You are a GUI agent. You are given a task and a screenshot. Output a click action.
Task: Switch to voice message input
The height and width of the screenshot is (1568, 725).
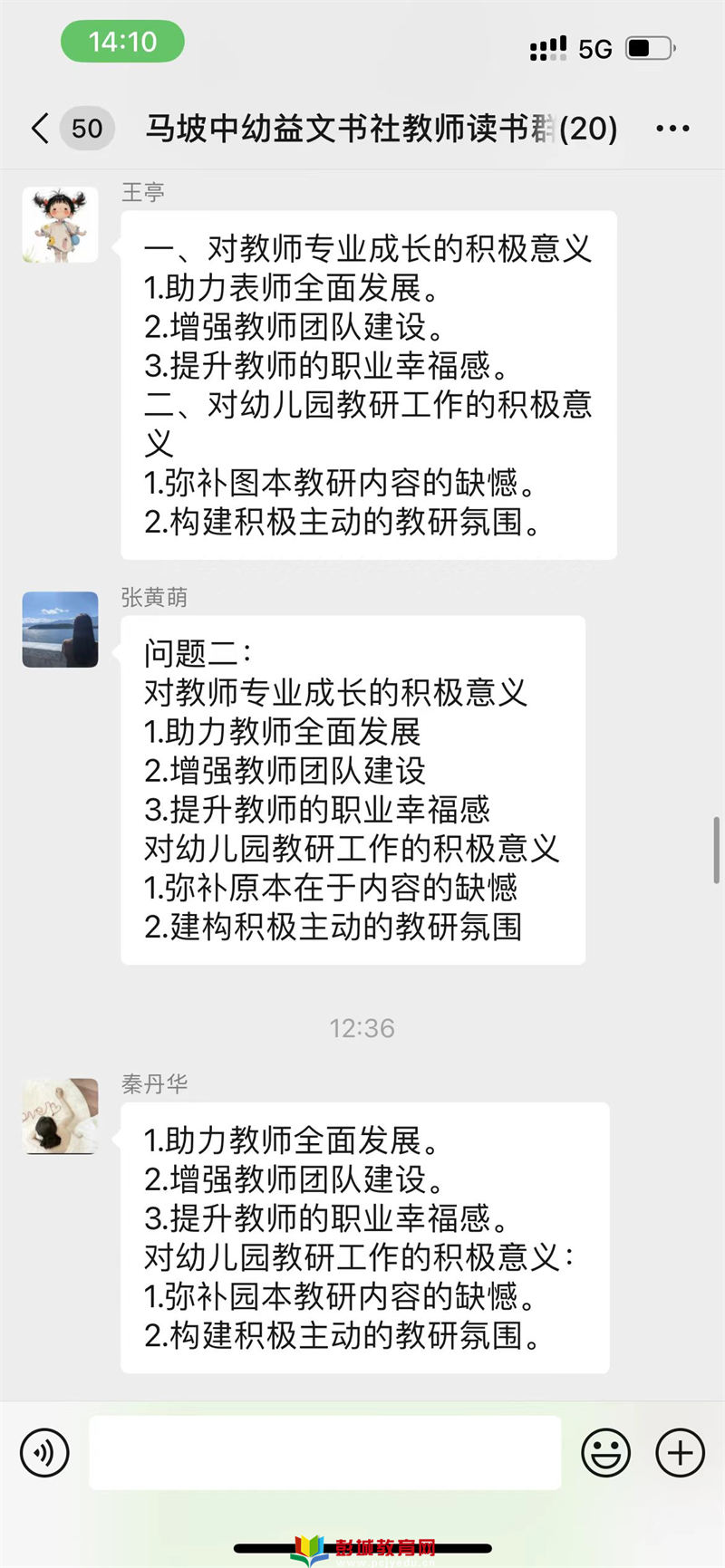(43, 1453)
